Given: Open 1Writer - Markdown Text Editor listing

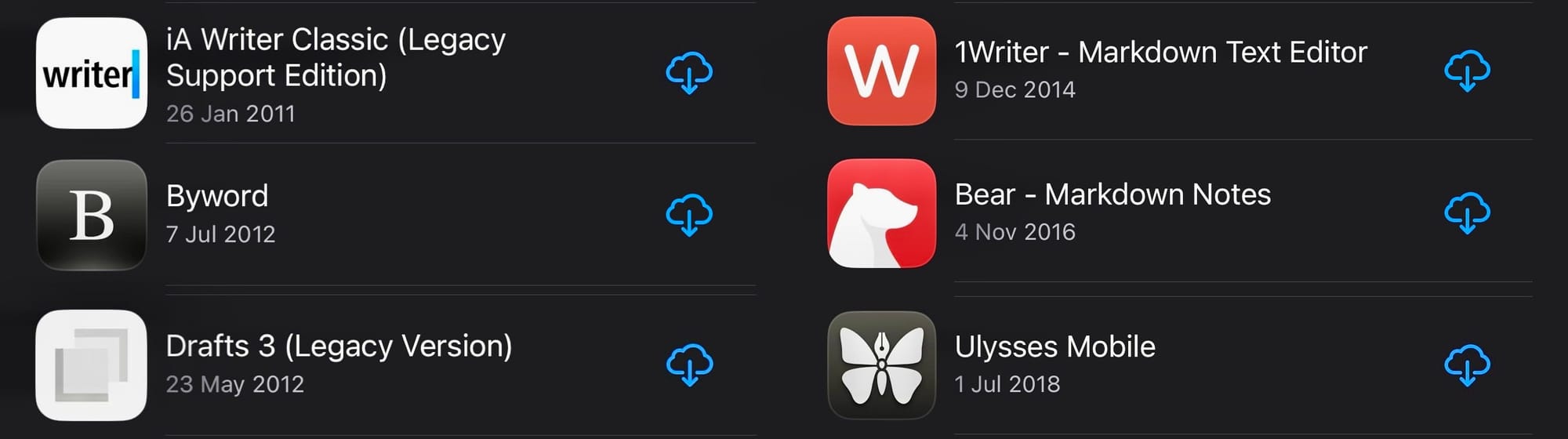Looking at the screenshot, I should [x=1160, y=53].
